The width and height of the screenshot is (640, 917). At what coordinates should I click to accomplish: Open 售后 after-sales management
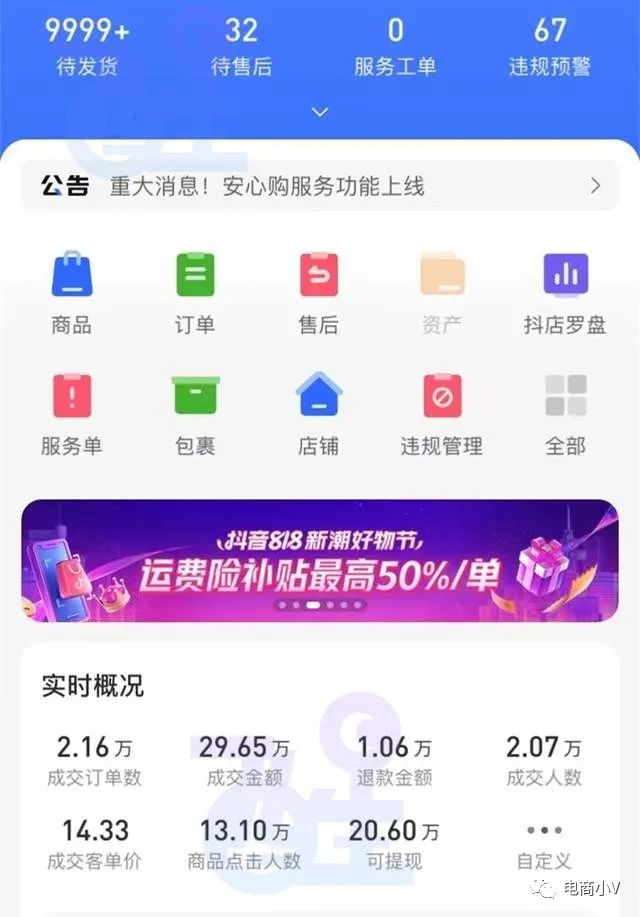point(318,292)
